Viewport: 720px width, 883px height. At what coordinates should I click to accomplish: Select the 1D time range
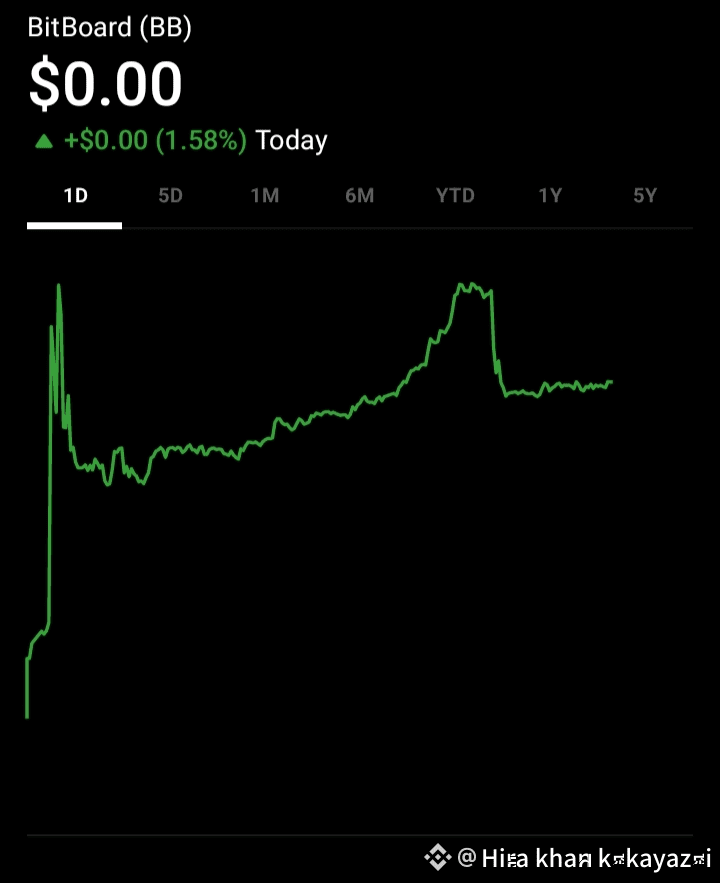tap(75, 196)
